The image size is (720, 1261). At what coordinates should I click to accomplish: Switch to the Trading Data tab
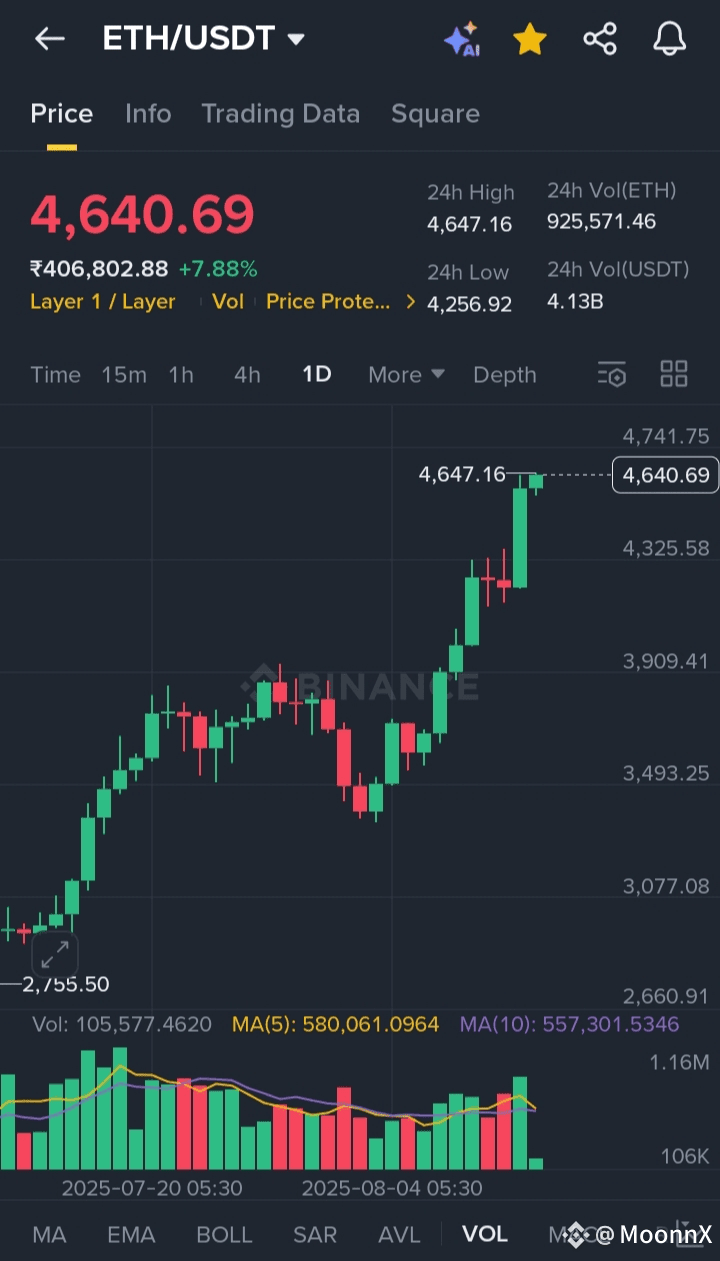(x=281, y=114)
